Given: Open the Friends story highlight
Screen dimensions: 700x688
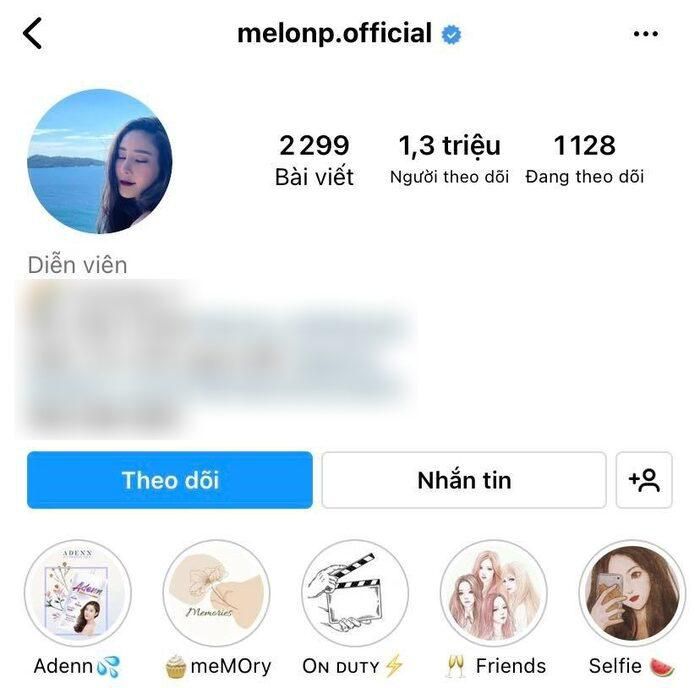Looking at the screenshot, I should tap(494, 594).
